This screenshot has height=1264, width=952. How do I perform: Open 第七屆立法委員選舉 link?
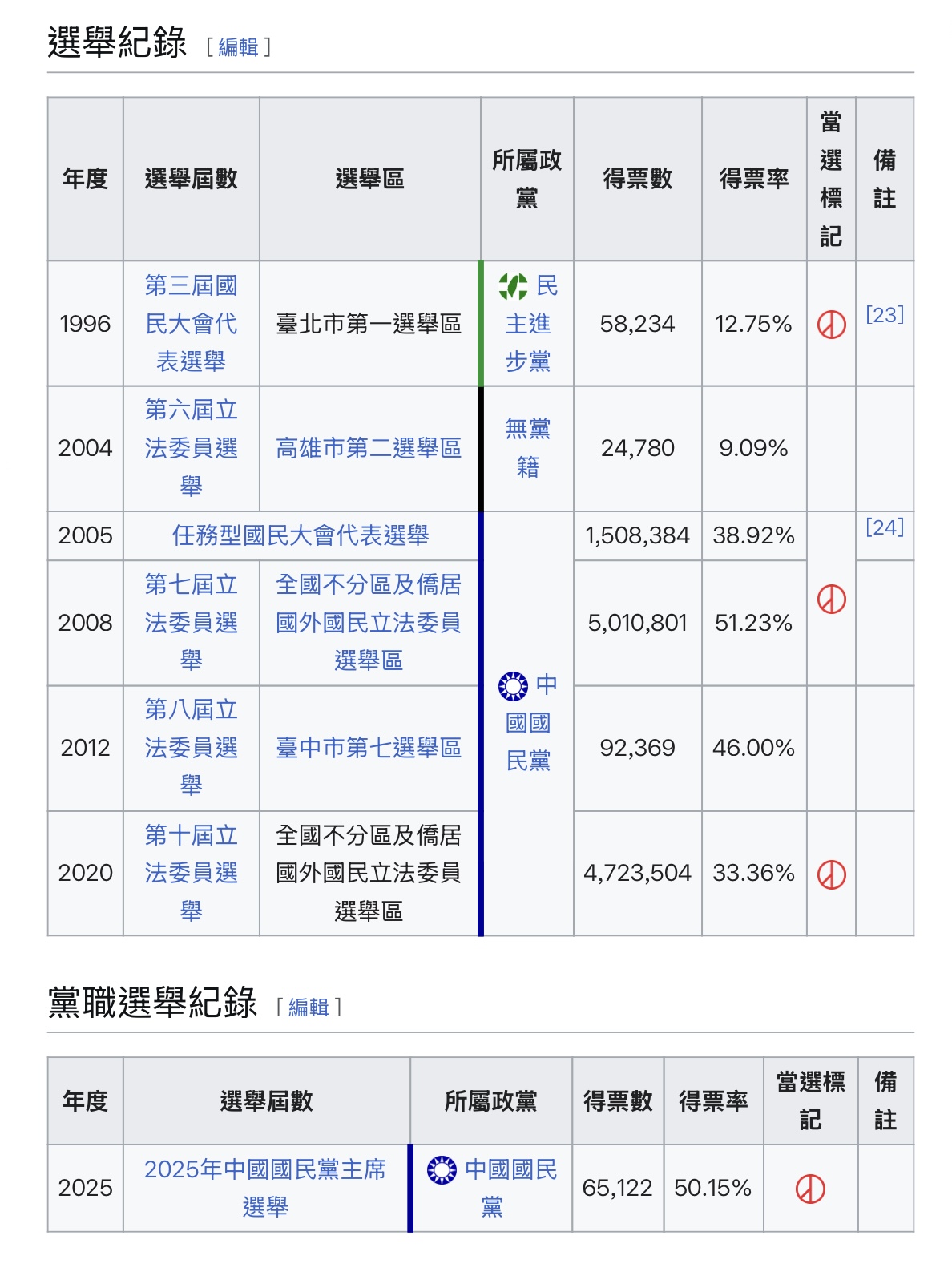pyautogui.click(x=191, y=623)
